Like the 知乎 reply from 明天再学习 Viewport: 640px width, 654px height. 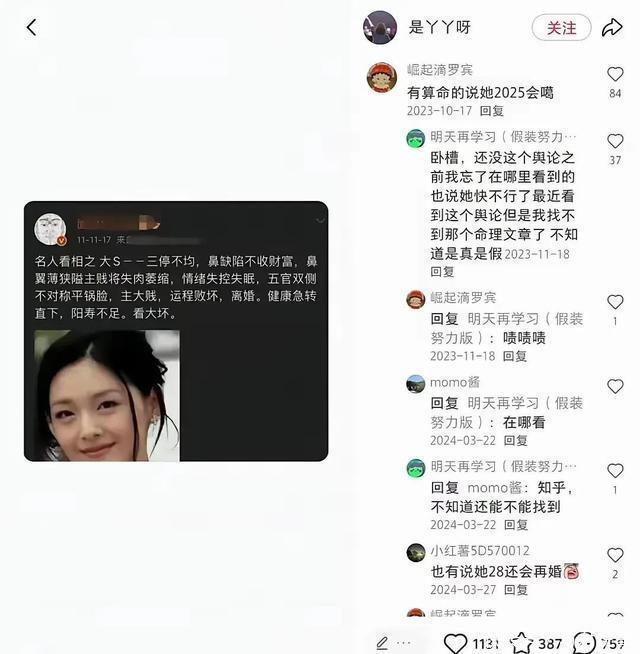(615, 470)
